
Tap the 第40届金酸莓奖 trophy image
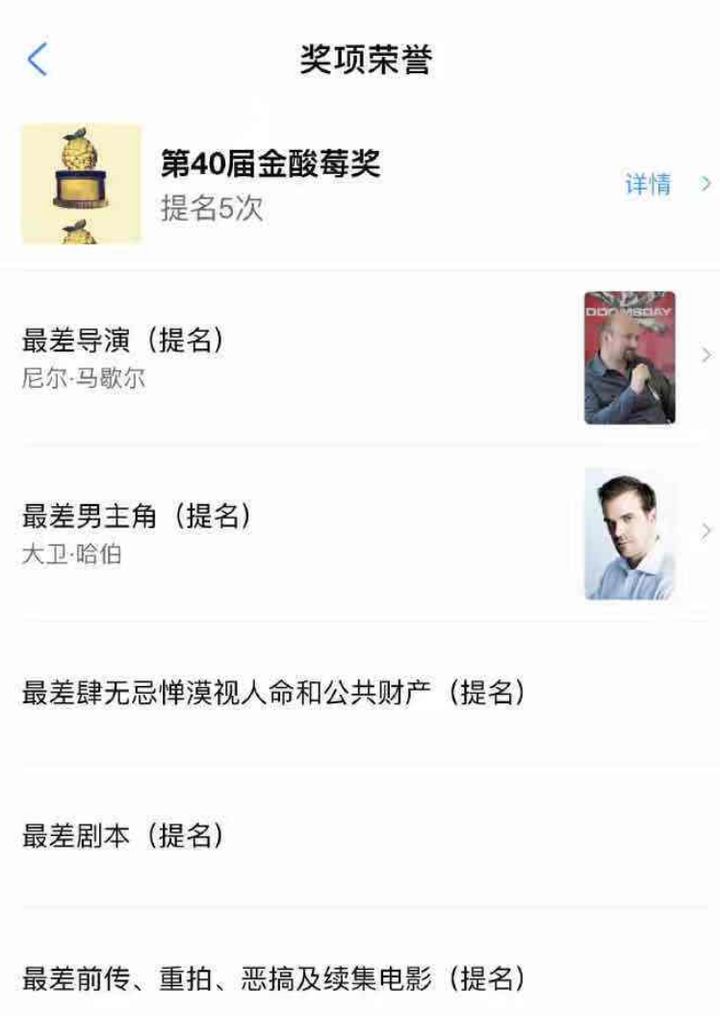(81, 184)
